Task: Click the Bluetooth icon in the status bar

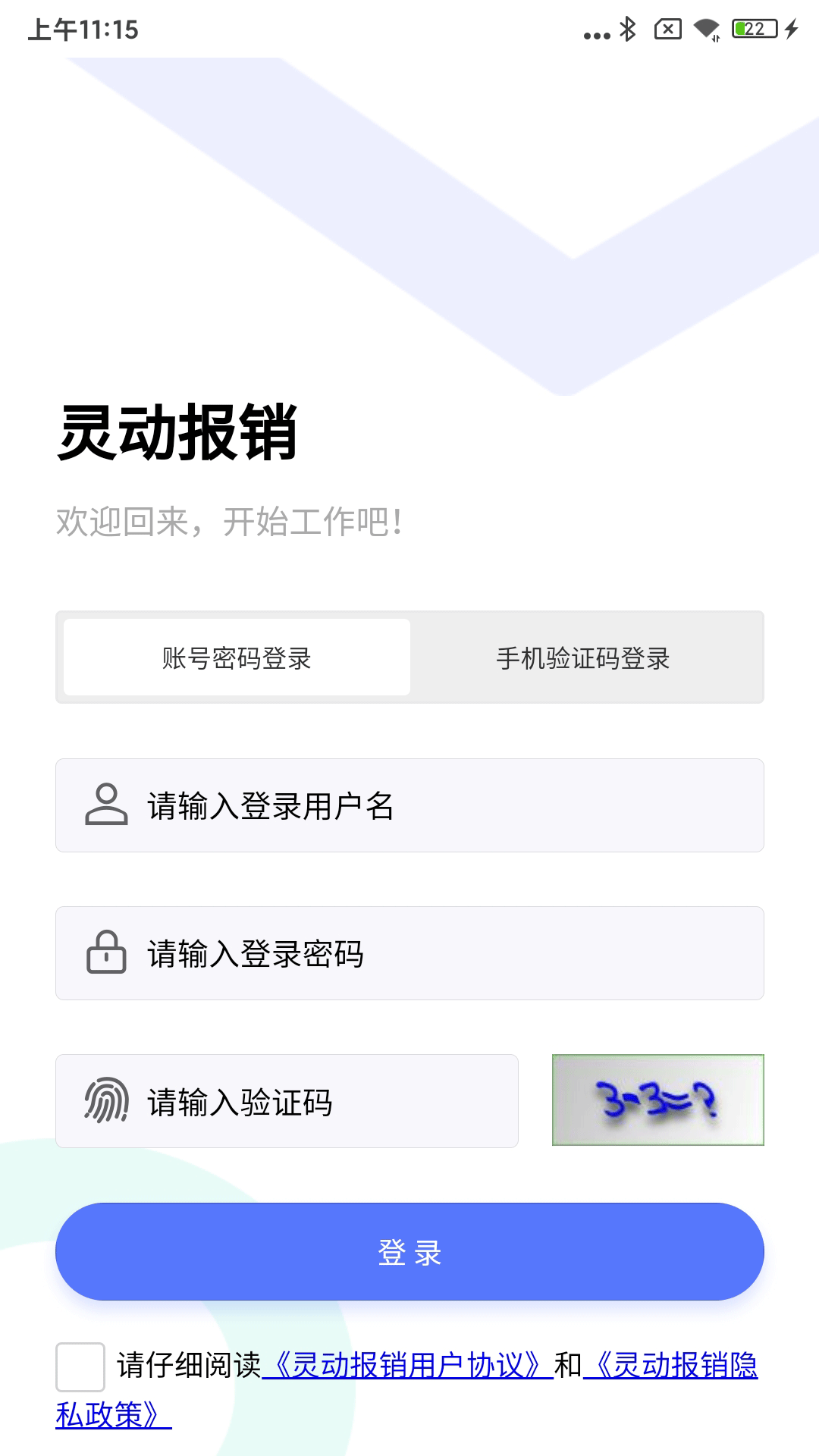Action: coord(626,27)
